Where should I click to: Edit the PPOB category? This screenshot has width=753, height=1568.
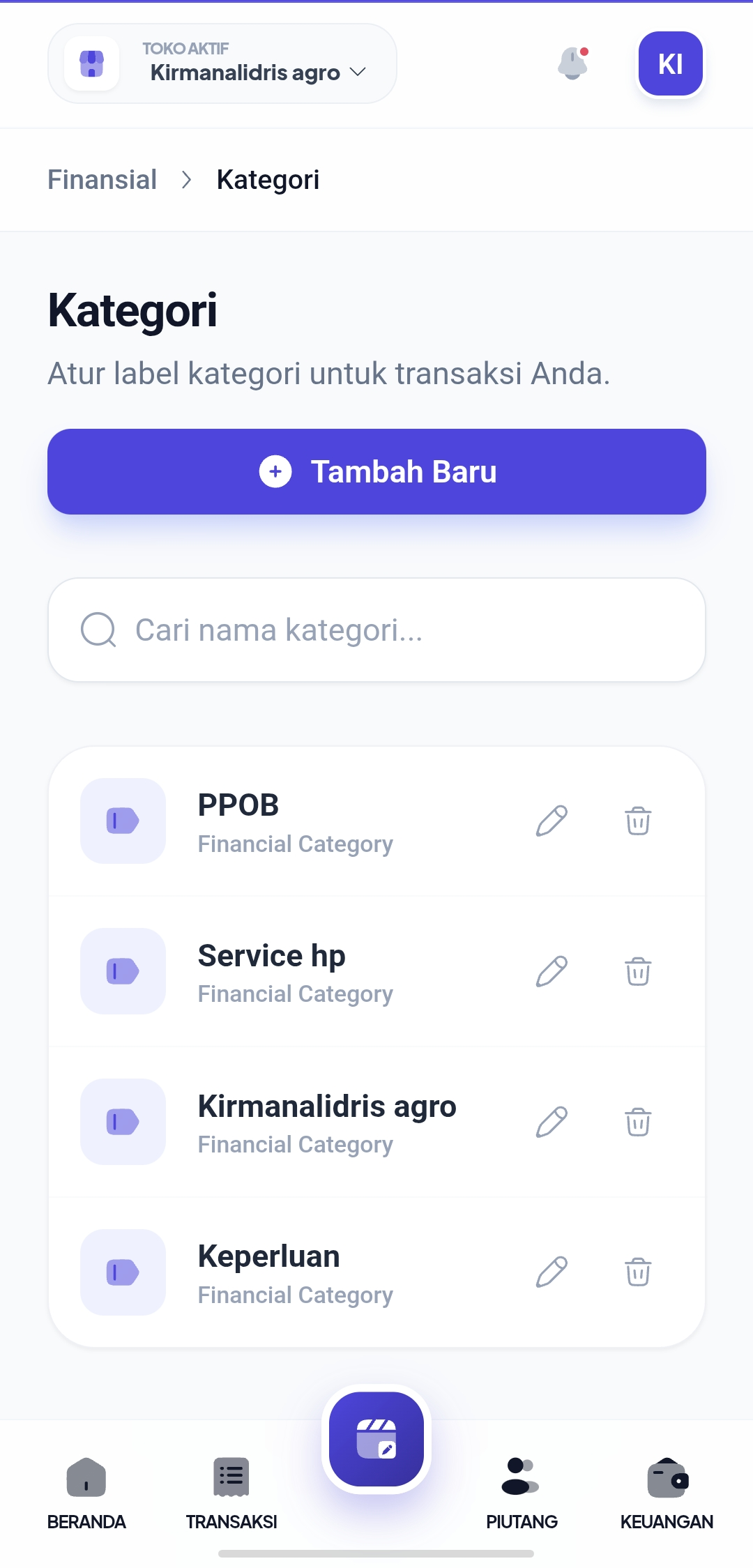(x=552, y=821)
